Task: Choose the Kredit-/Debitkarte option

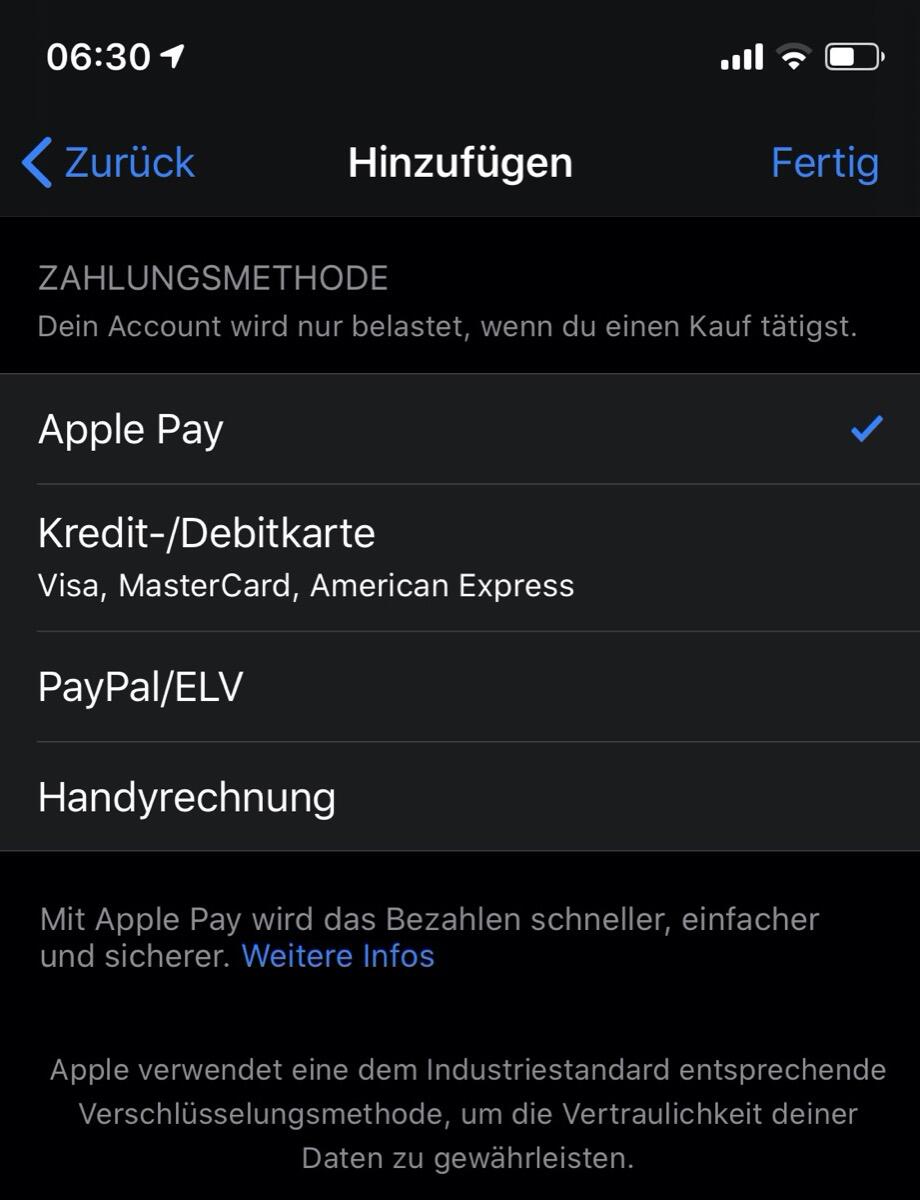Action: 460,557
